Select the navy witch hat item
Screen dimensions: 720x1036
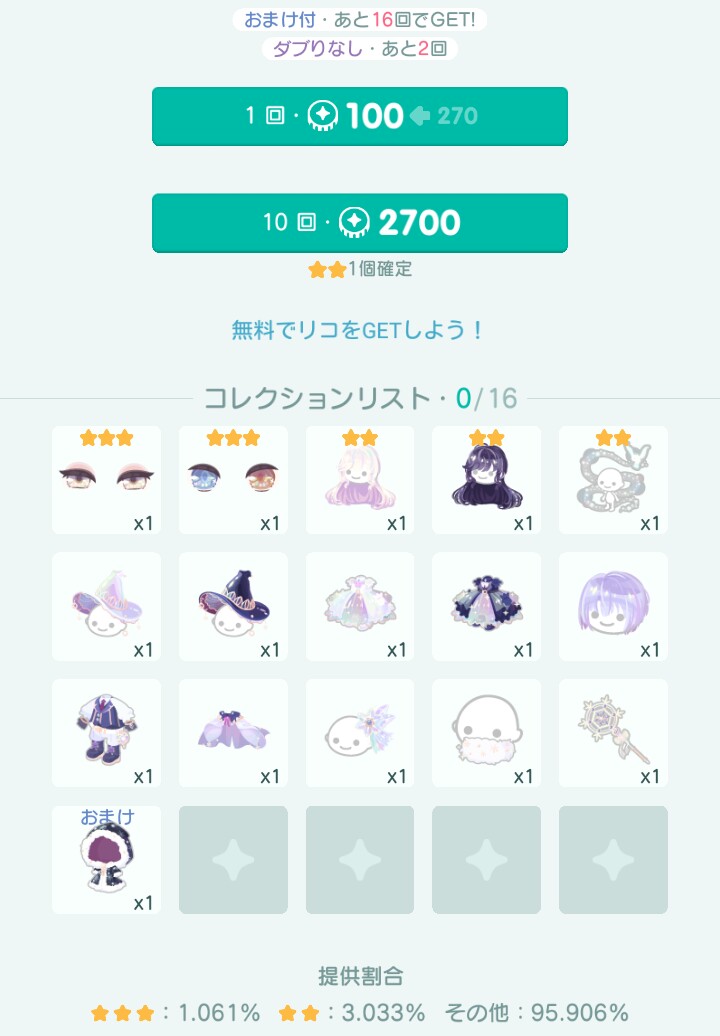pos(233,607)
